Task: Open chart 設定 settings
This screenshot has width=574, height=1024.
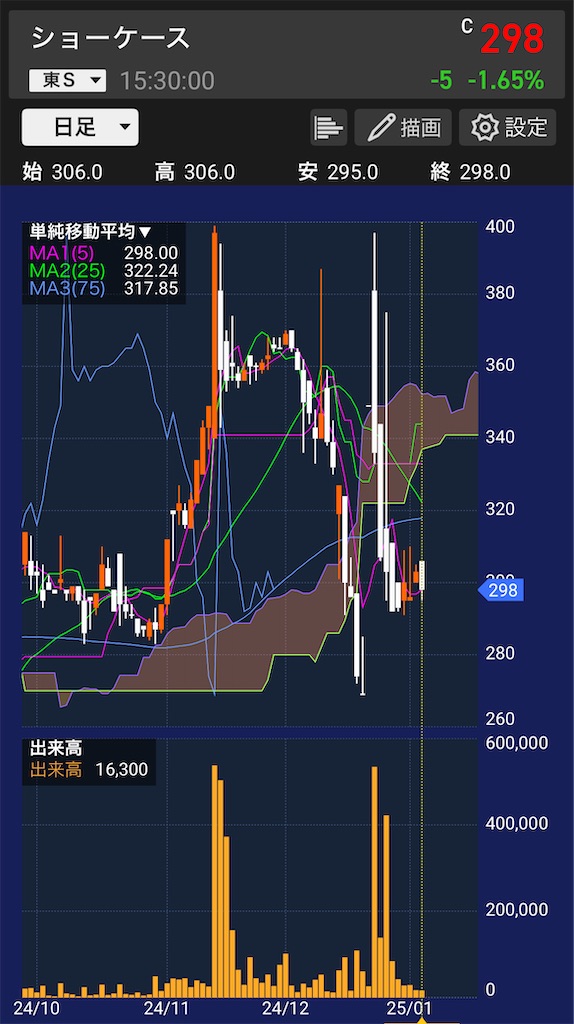Action: pyautogui.click(x=508, y=127)
